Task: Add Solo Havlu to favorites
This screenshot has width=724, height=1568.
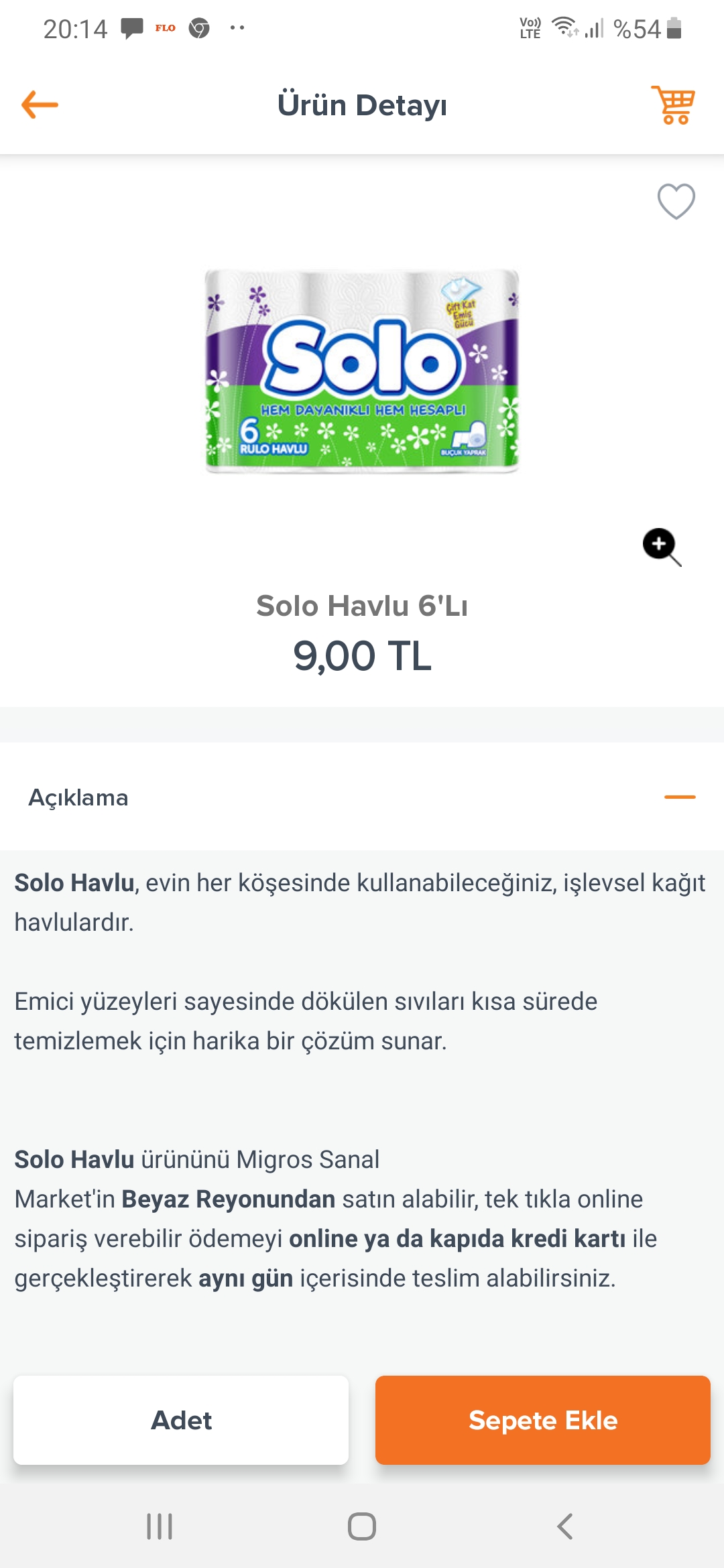Action: click(x=676, y=201)
